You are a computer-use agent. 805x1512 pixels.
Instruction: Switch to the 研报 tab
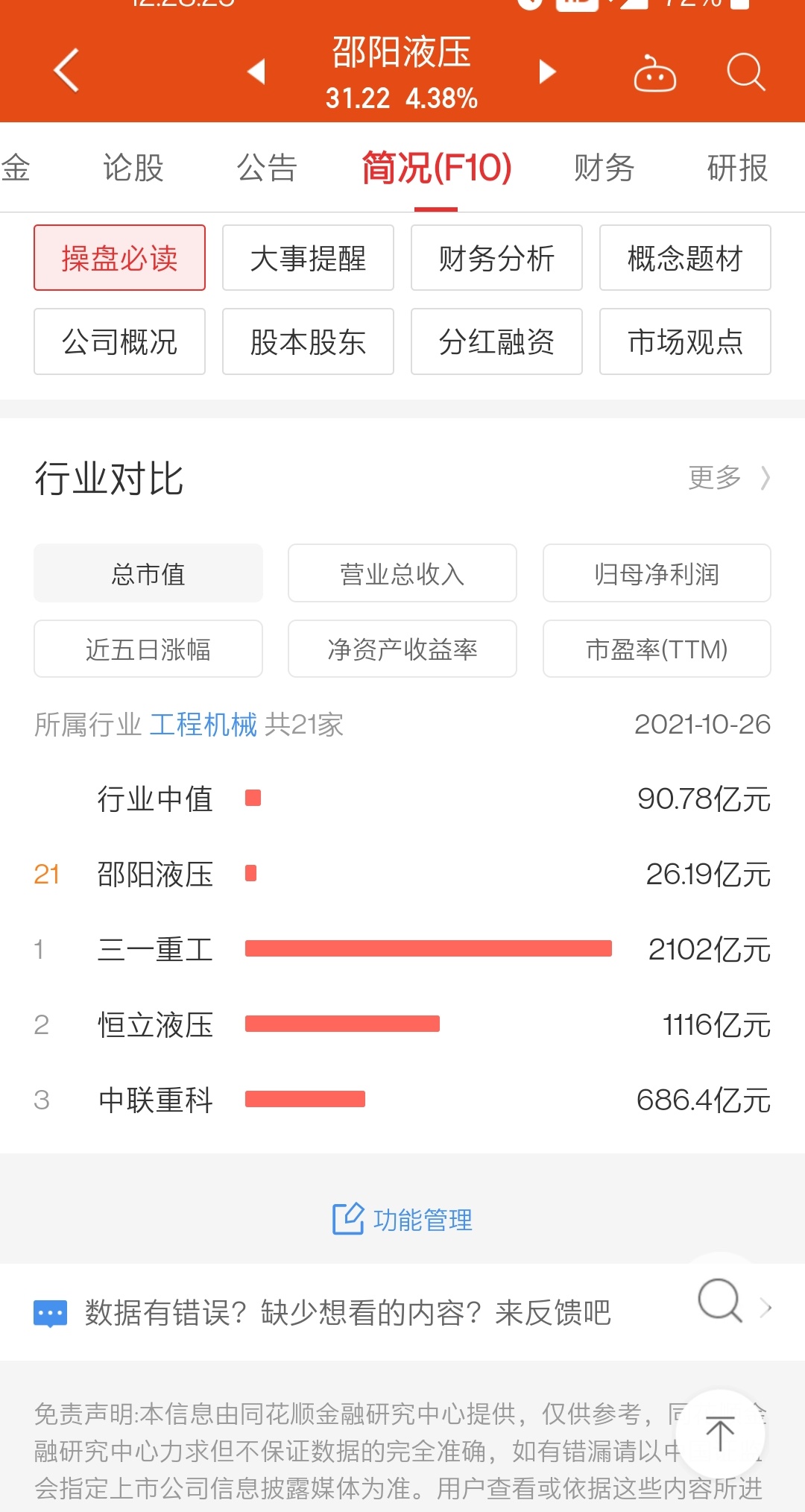tap(737, 168)
